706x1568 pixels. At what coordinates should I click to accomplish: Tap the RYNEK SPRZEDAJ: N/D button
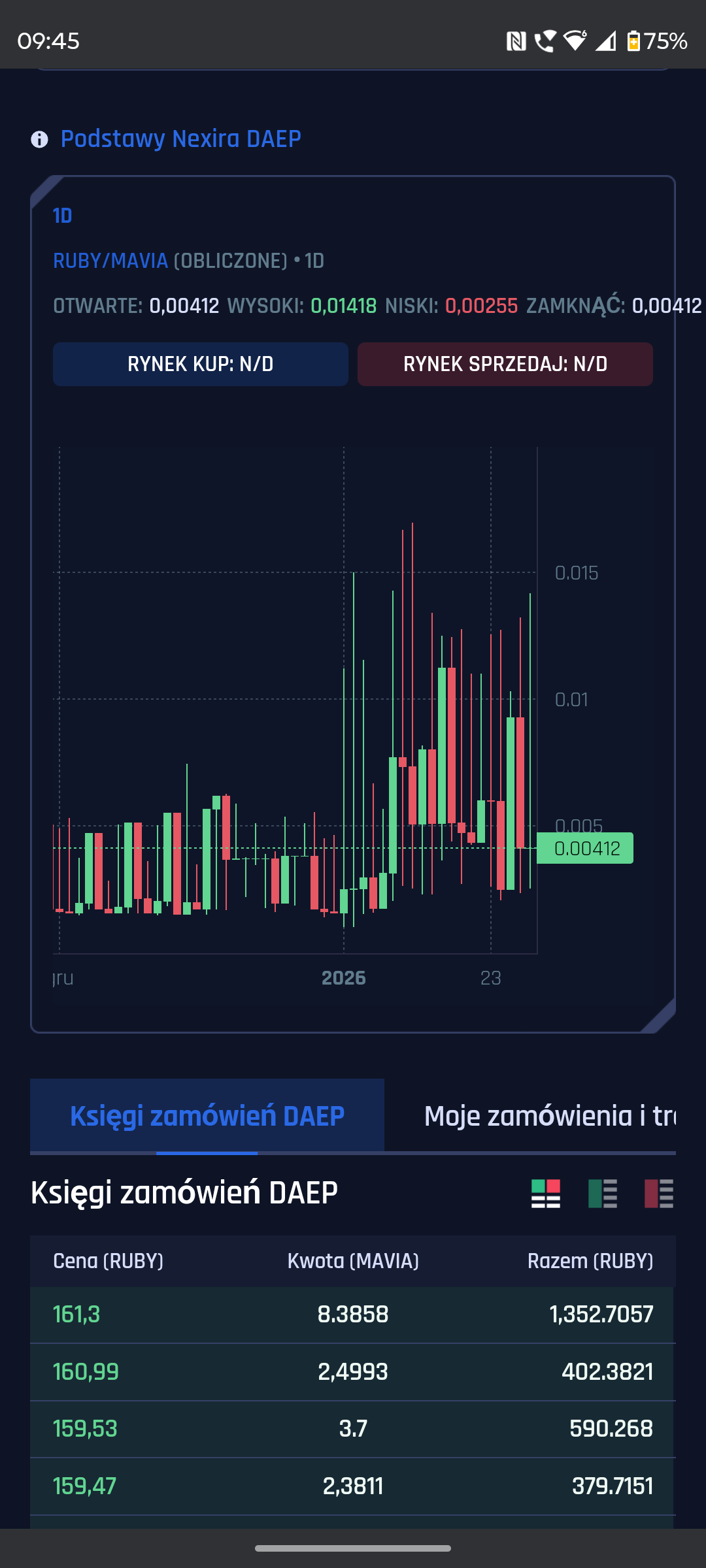coord(505,364)
